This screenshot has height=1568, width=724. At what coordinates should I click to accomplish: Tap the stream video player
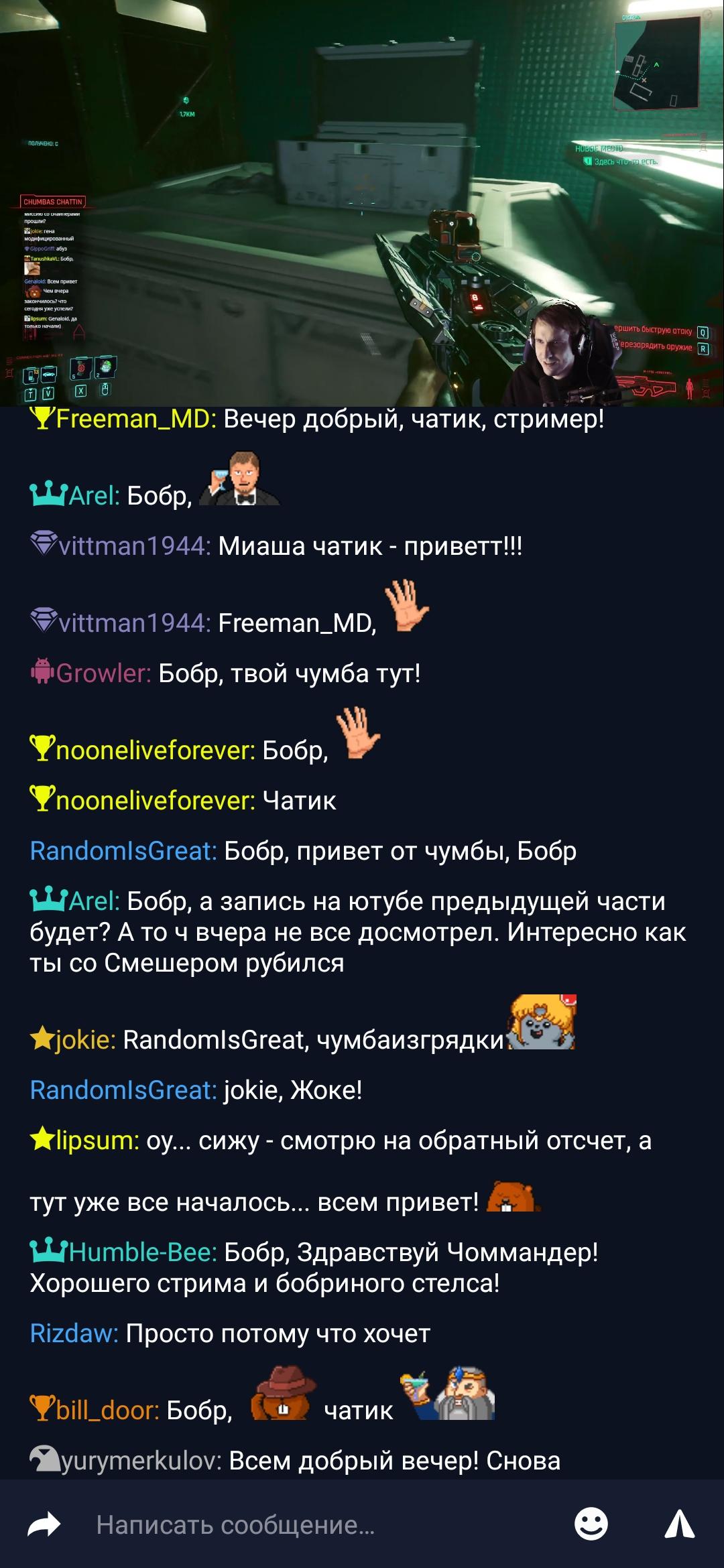click(362, 203)
